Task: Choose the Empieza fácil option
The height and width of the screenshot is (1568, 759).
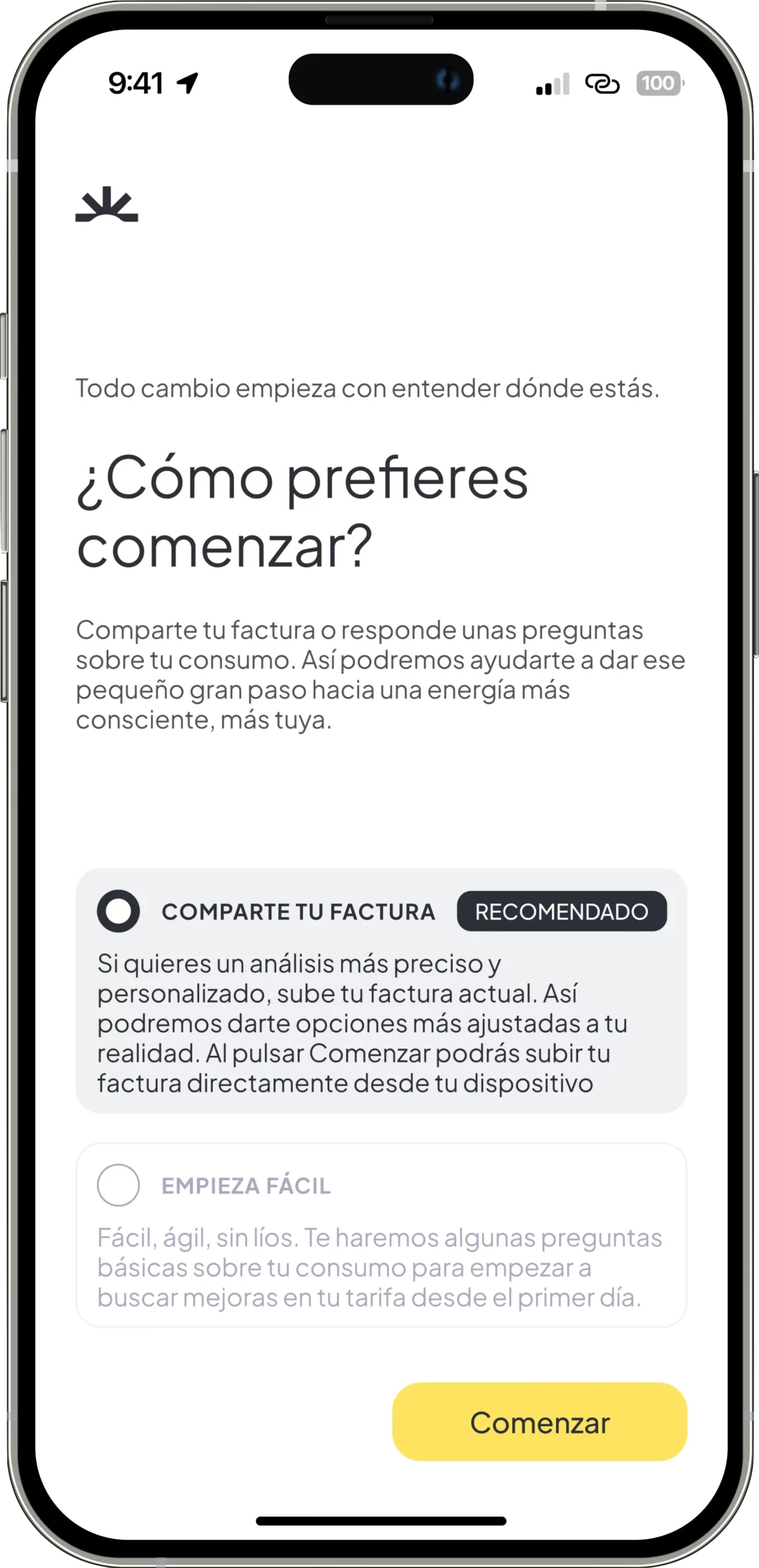Action: click(118, 1185)
